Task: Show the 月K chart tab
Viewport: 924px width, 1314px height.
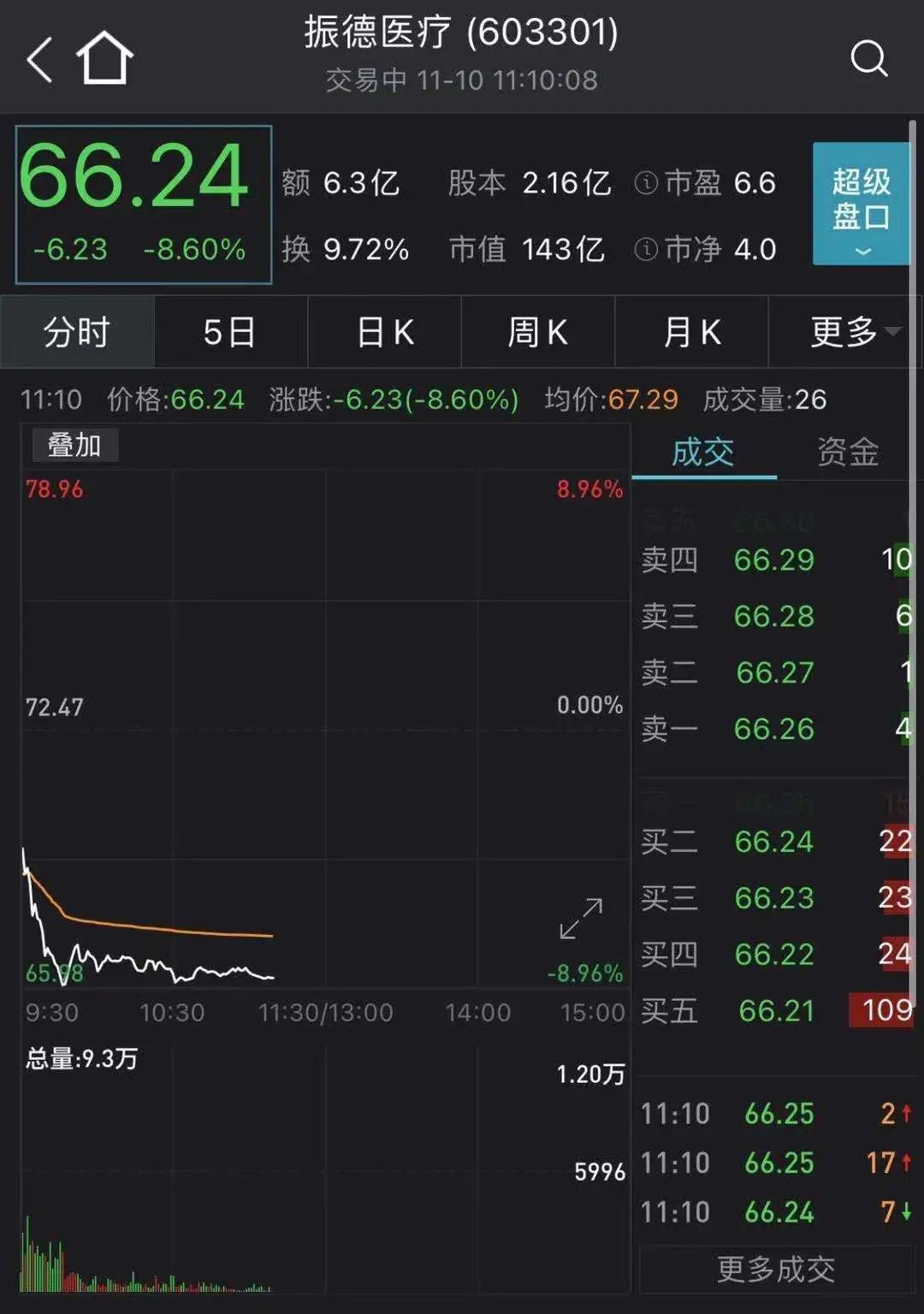Action: pos(691,332)
